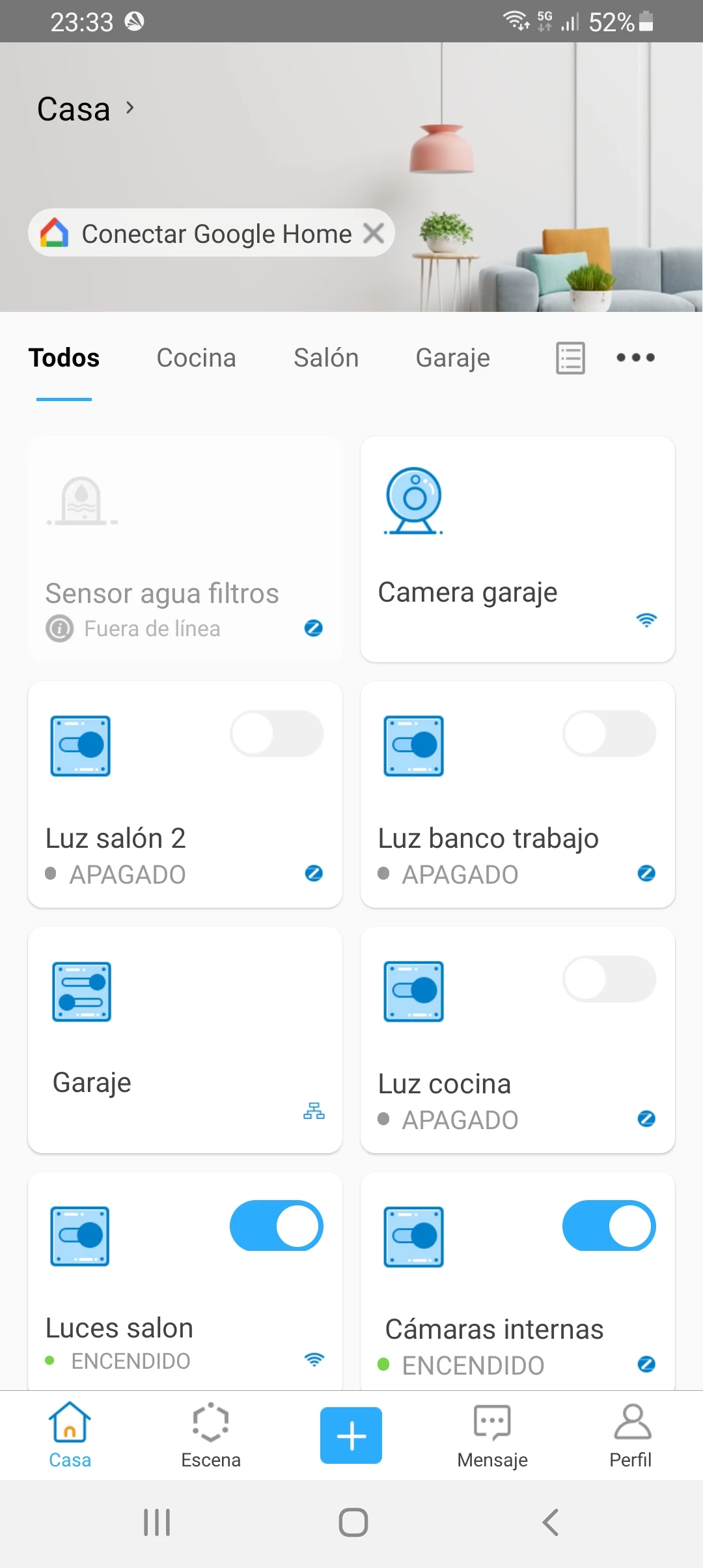Select the Salón room tab

point(326,358)
